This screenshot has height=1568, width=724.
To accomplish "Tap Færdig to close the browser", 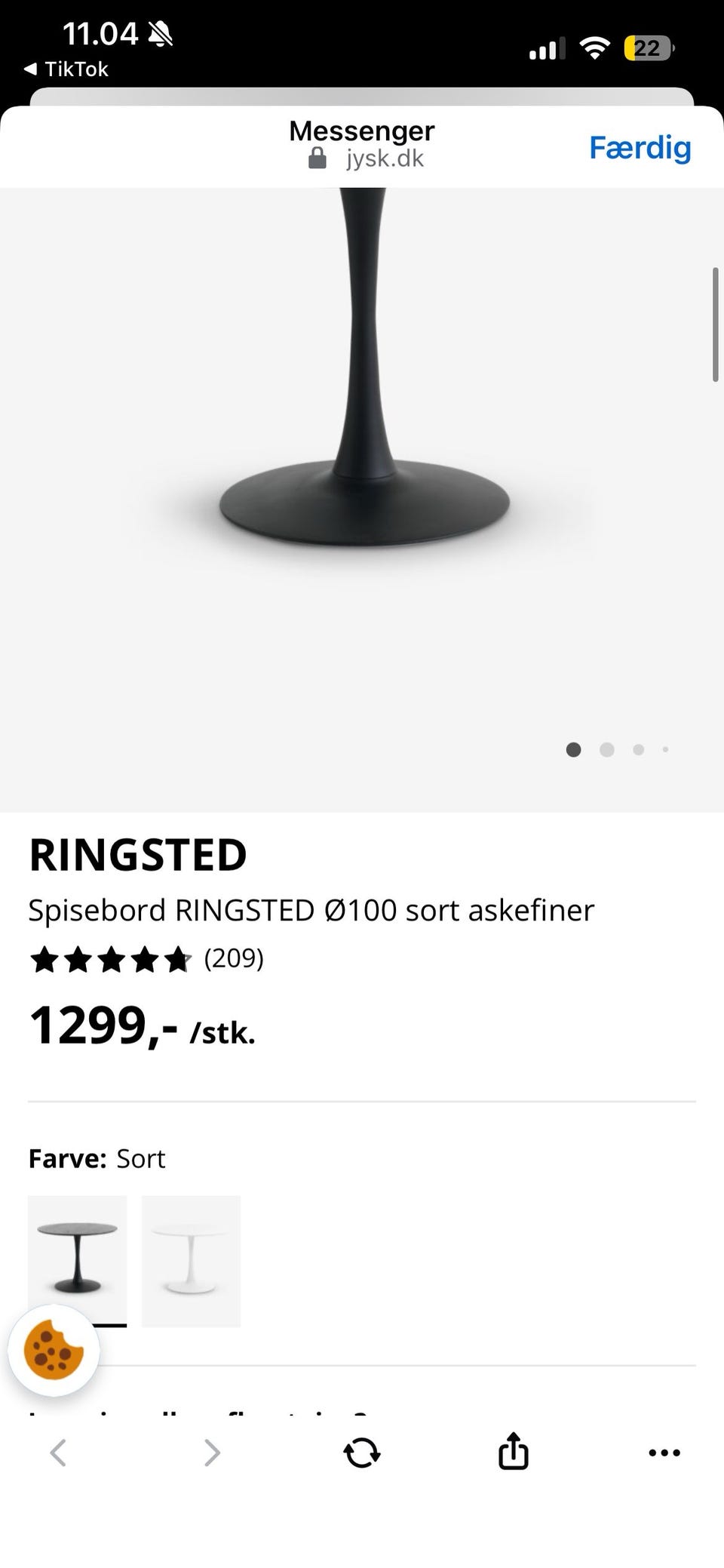I will 640,148.
